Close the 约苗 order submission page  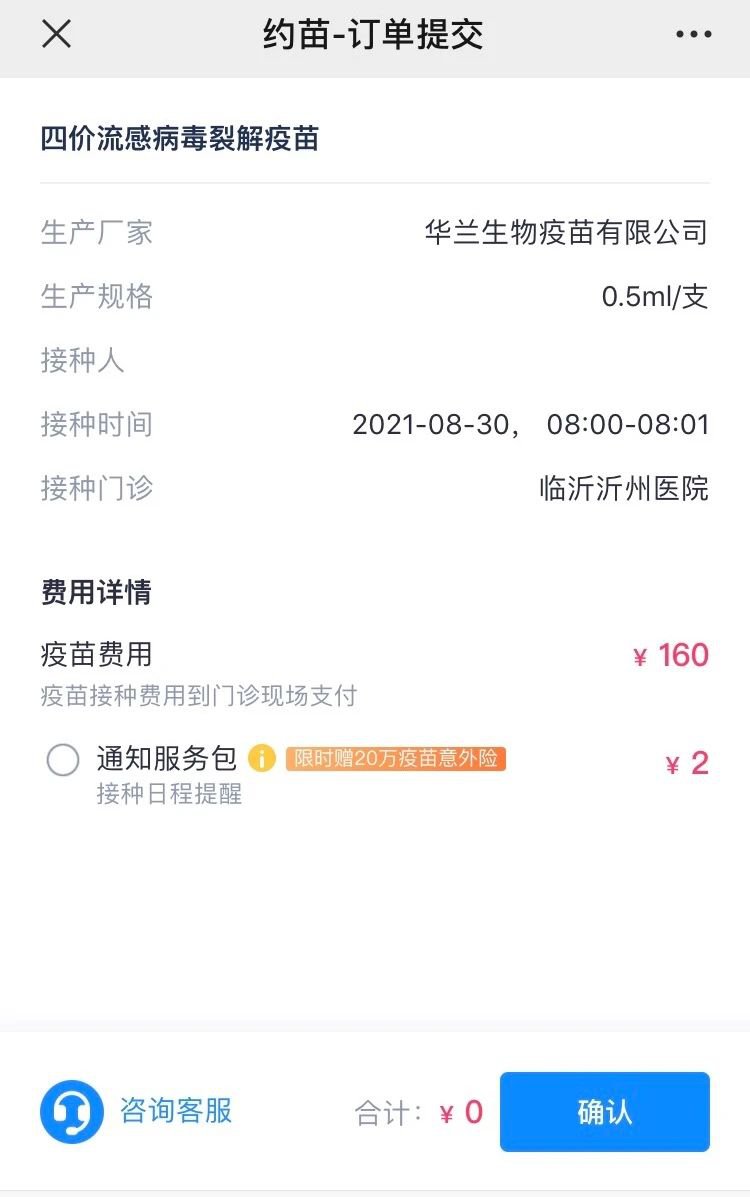point(56,35)
